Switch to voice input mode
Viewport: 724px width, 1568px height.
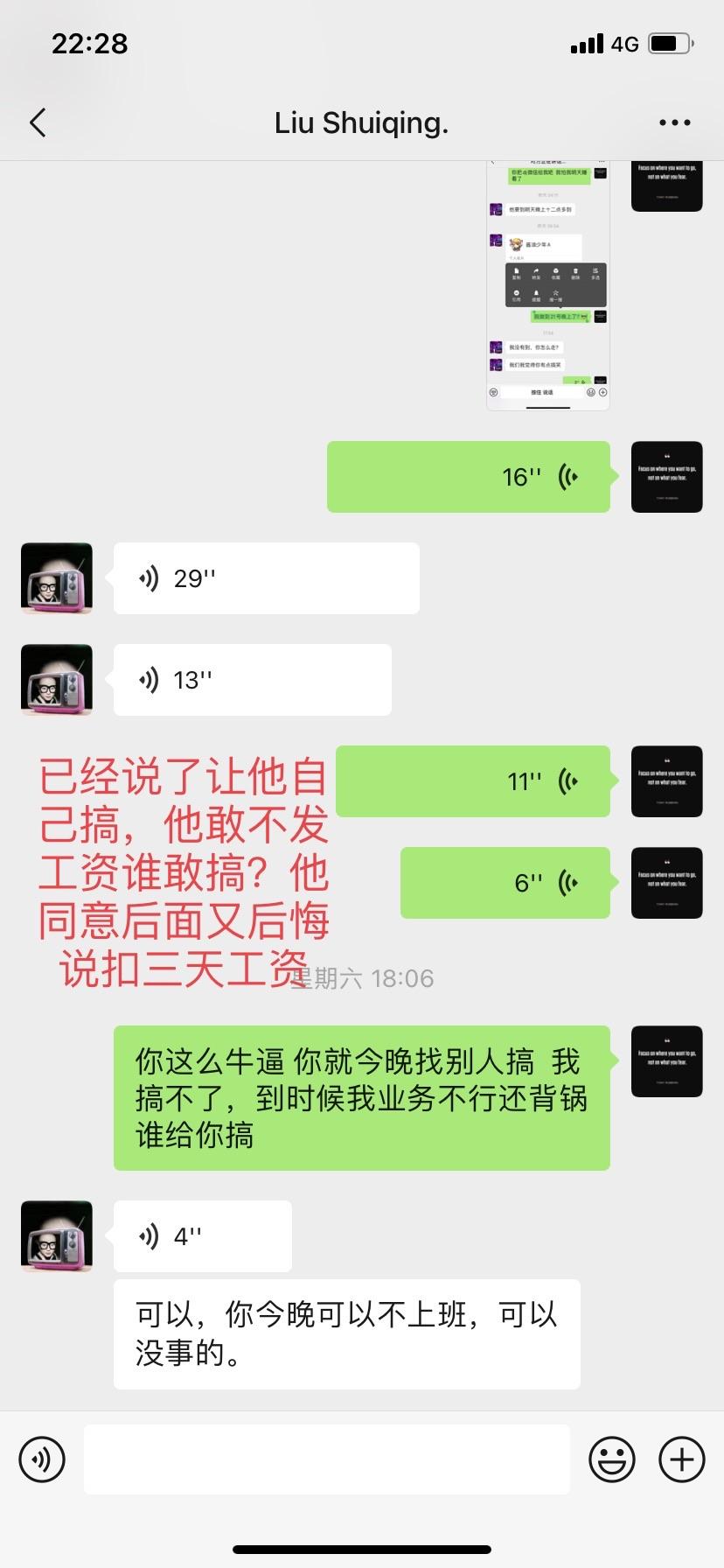click(42, 1459)
